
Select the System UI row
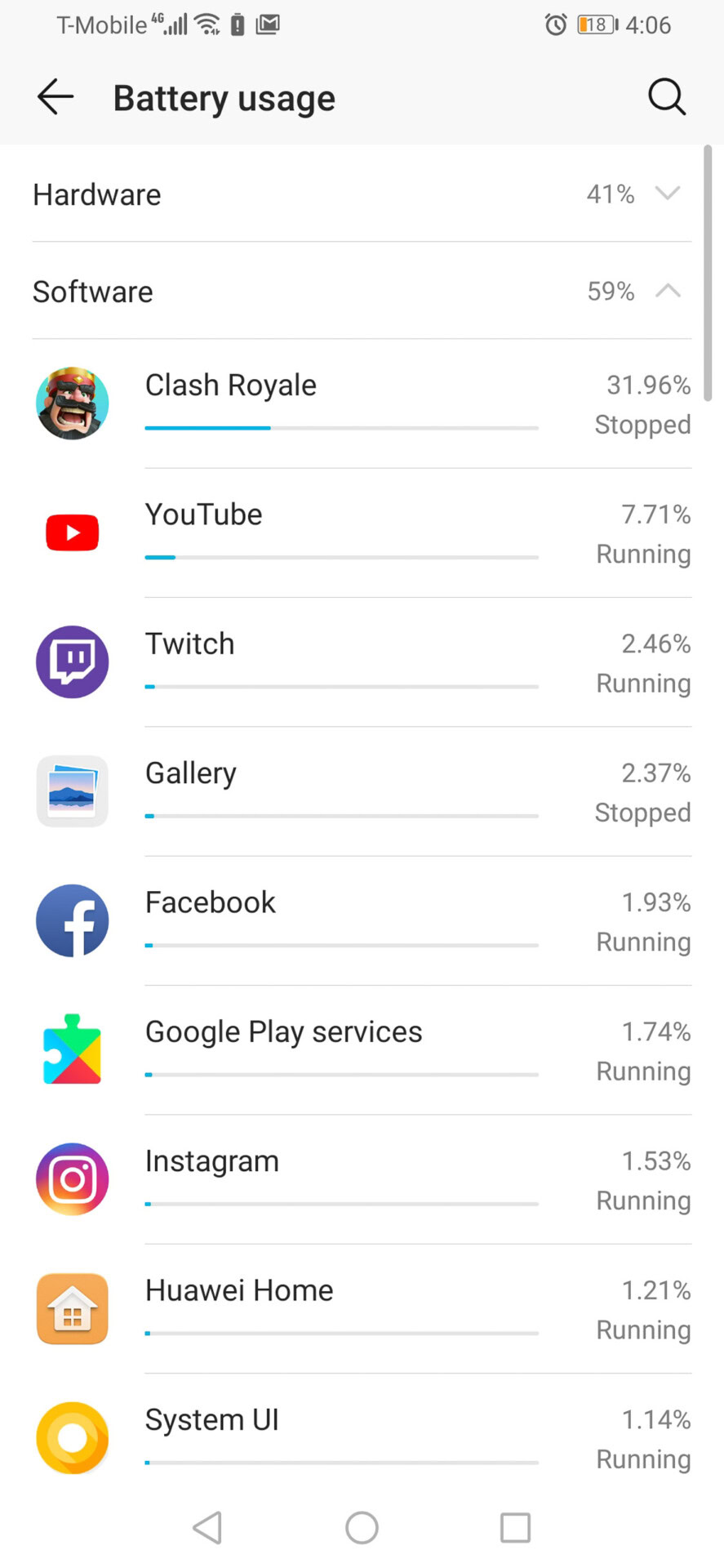[x=362, y=1437]
